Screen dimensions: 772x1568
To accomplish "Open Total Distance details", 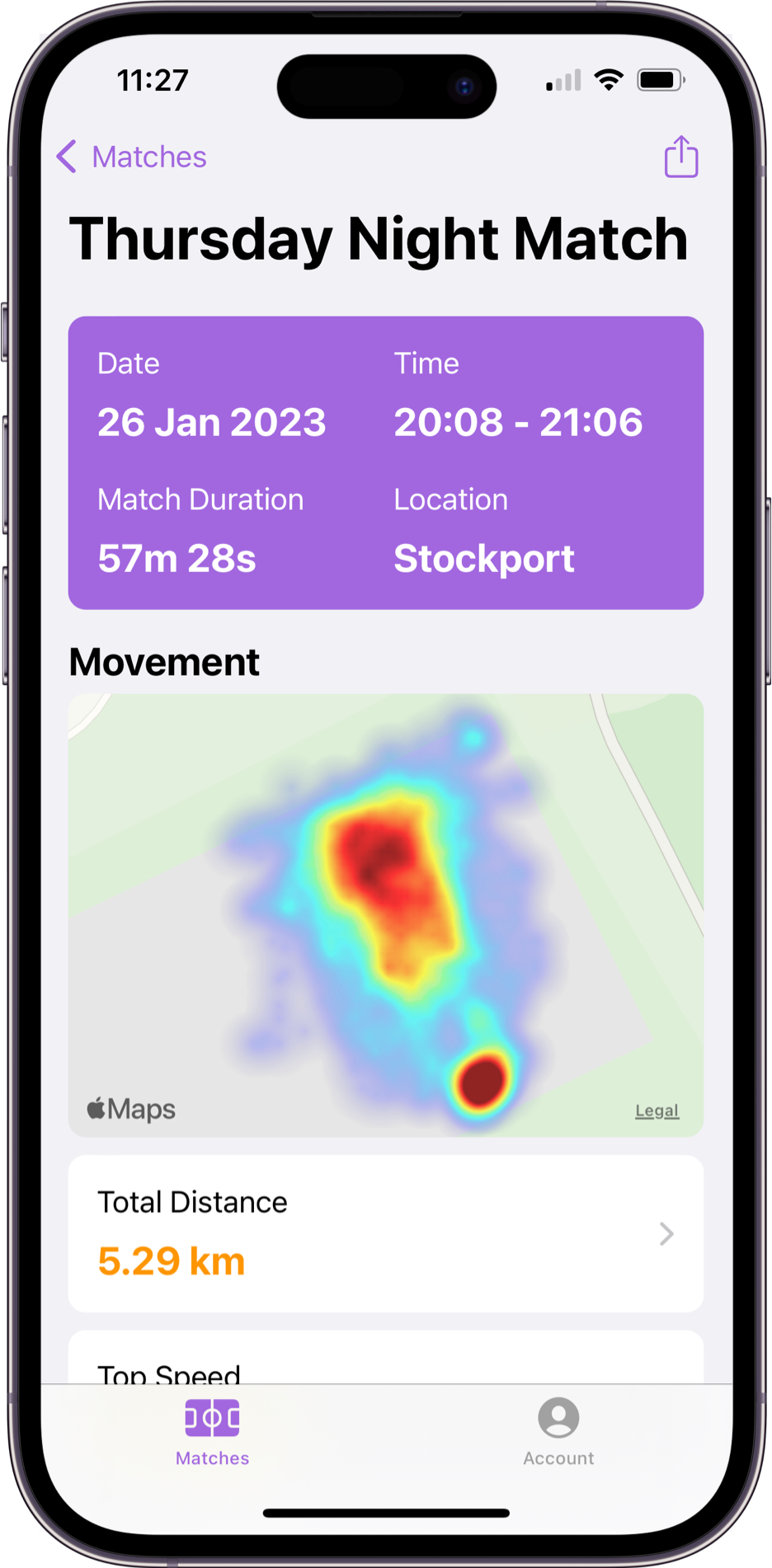I will coord(386,1233).
